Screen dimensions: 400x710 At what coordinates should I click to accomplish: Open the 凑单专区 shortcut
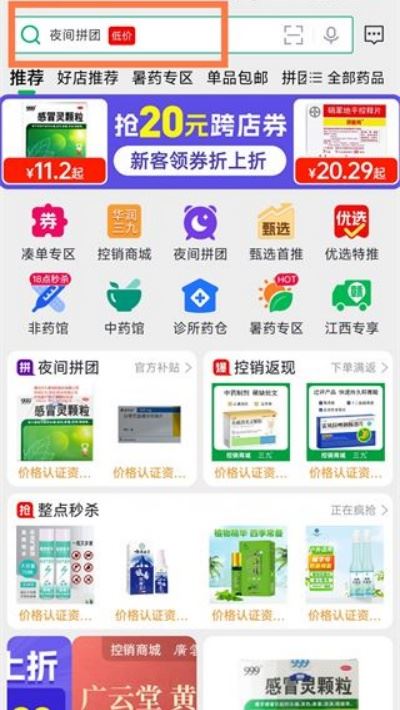click(x=48, y=233)
